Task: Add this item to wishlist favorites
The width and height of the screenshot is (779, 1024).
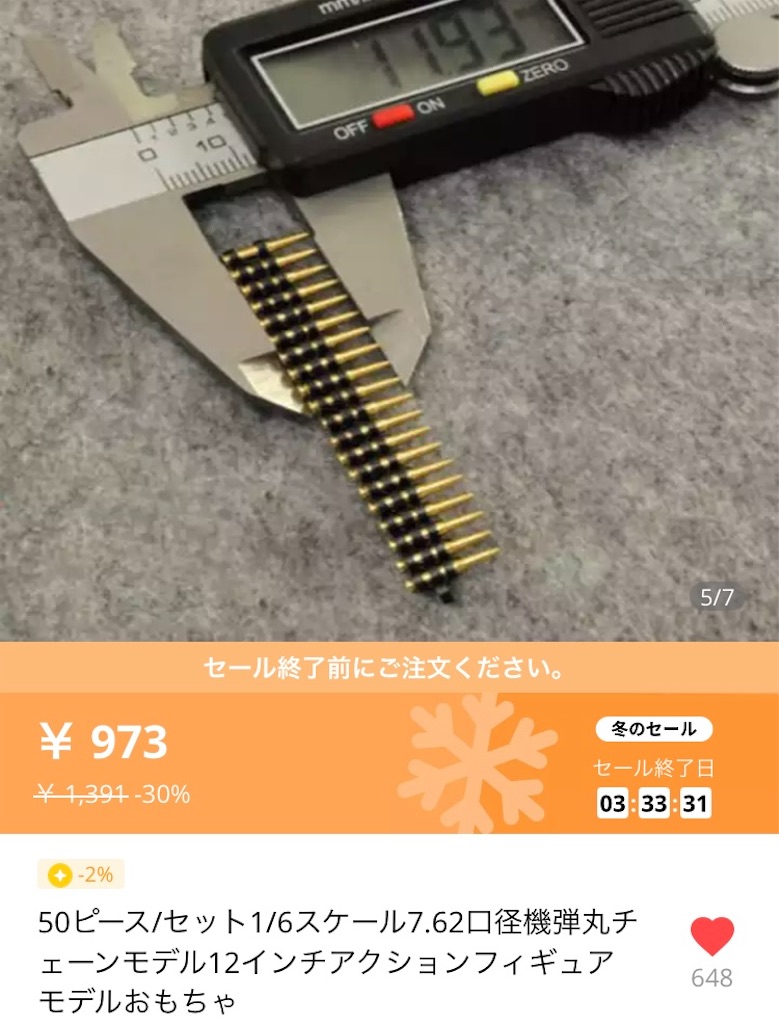Action: click(712, 937)
